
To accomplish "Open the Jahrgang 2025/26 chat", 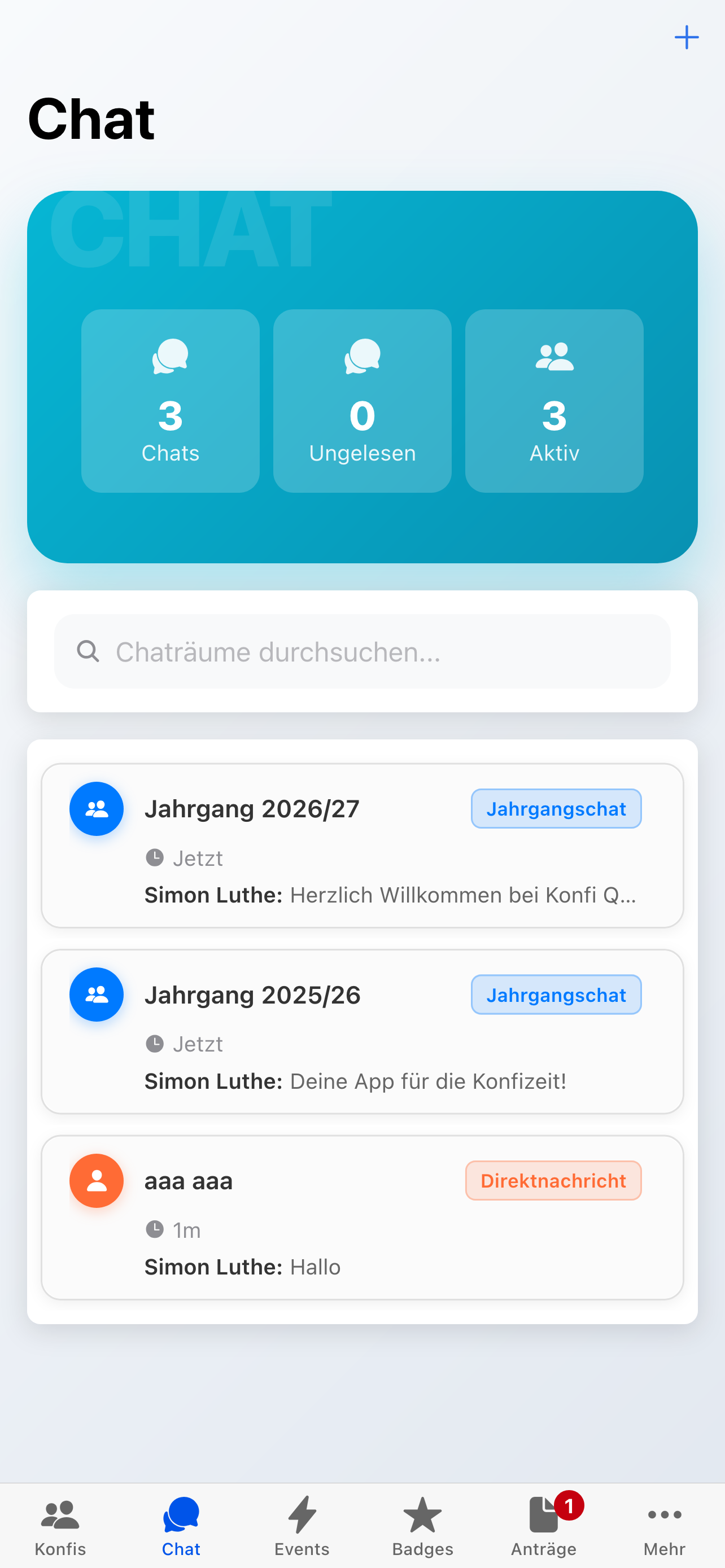I will [362, 1031].
